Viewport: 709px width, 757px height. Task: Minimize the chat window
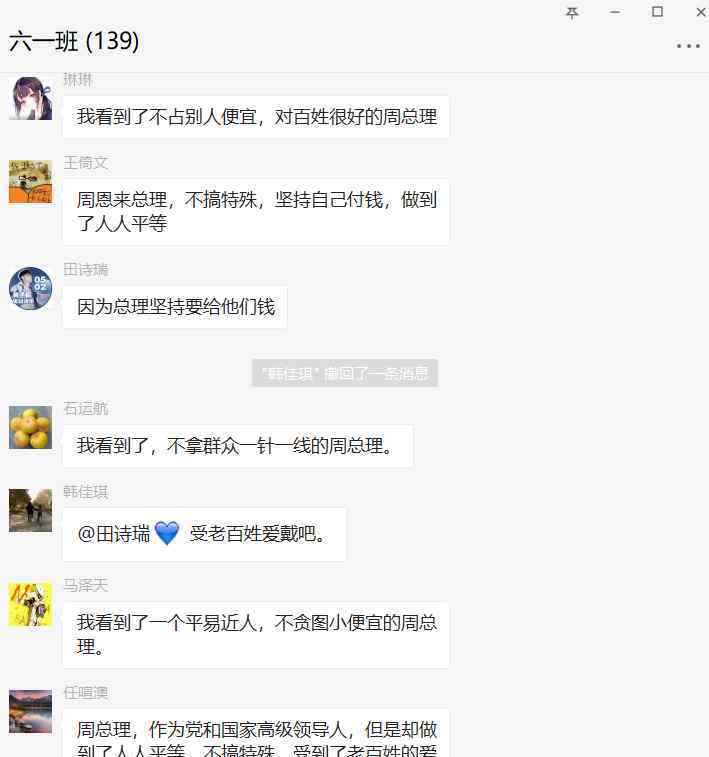click(x=615, y=12)
